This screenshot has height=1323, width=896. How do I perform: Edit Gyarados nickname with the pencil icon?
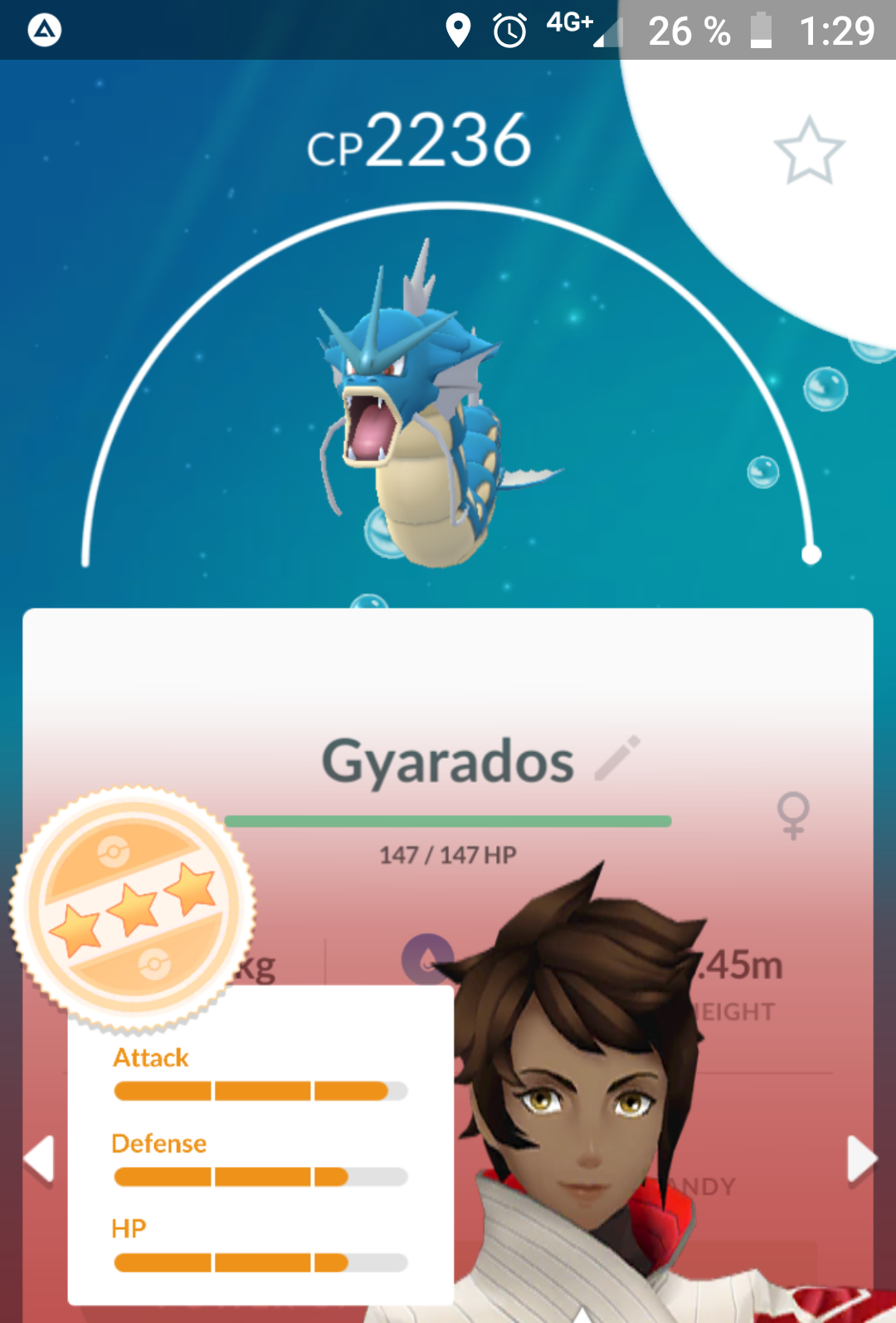click(618, 757)
